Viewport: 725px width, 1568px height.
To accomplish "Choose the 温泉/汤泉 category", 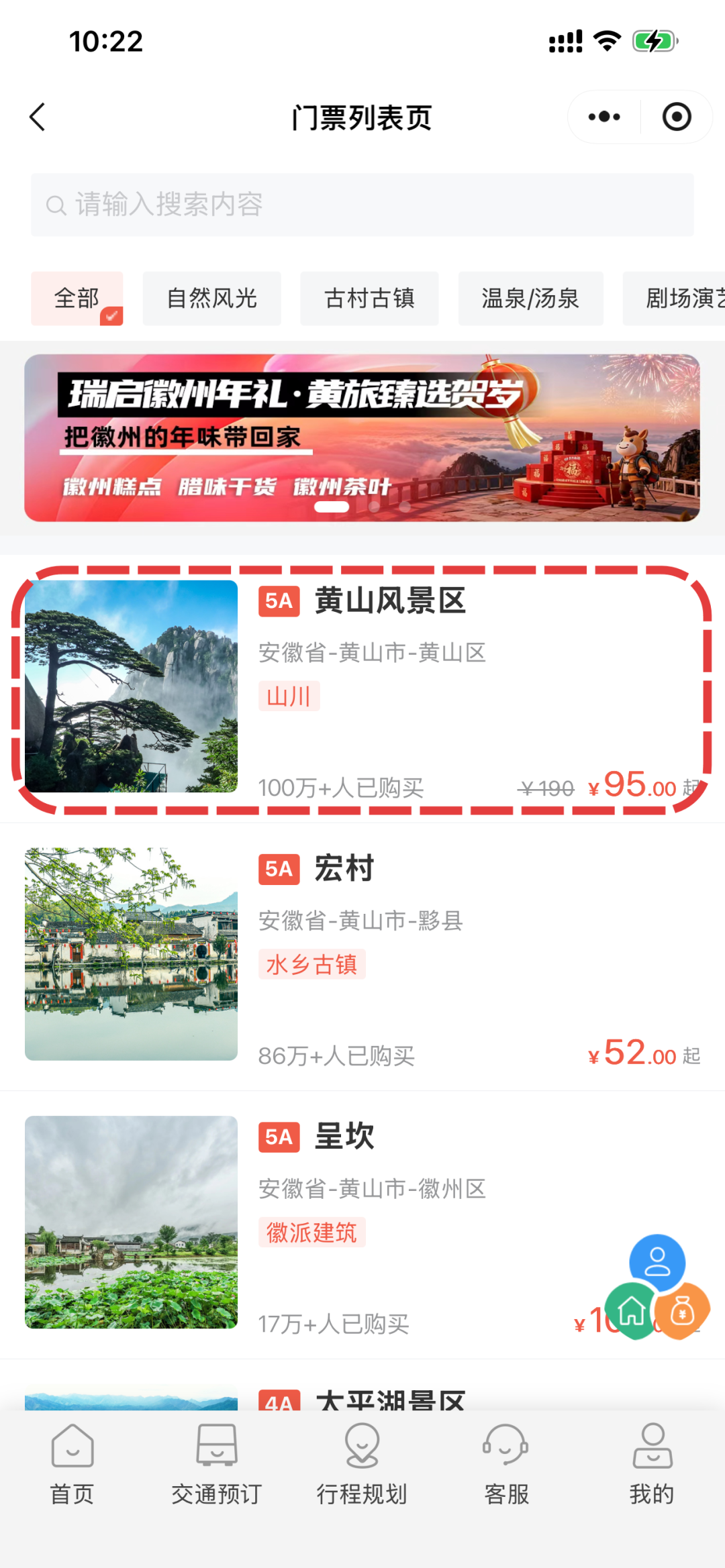I will 530,299.
